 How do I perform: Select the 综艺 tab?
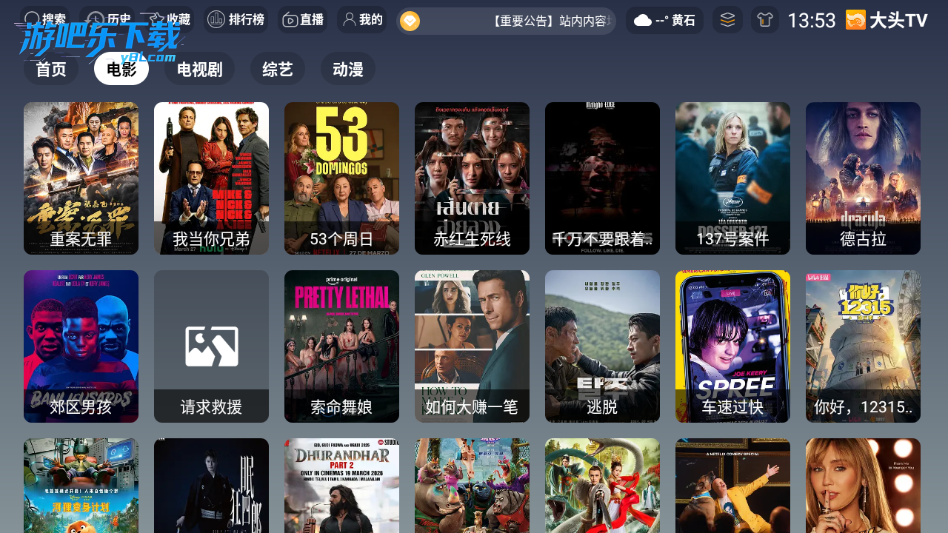(277, 69)
